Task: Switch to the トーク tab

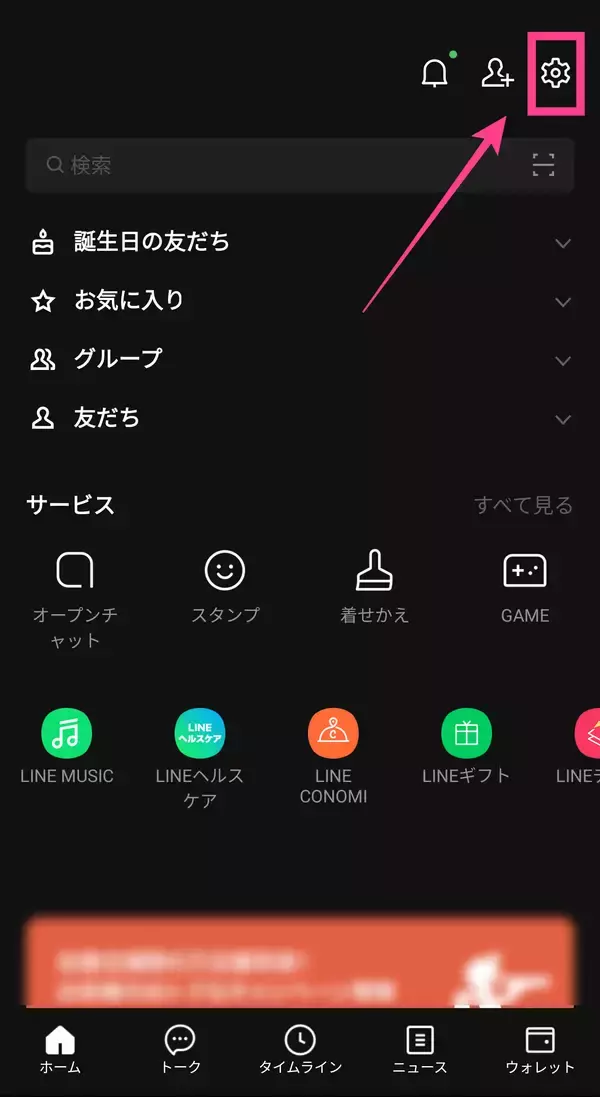Action: [180, 1049]
